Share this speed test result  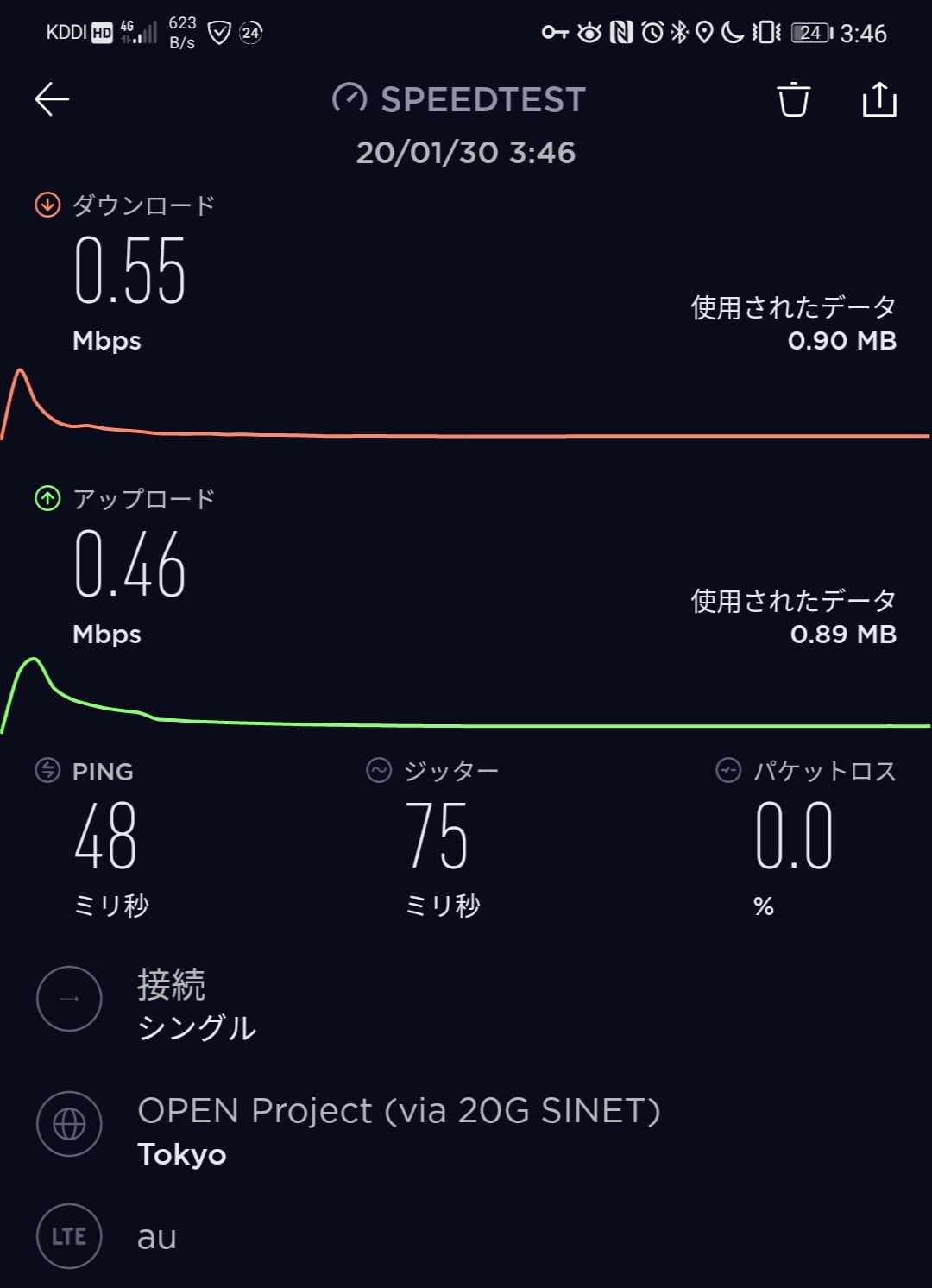click(x=879, y=99)
